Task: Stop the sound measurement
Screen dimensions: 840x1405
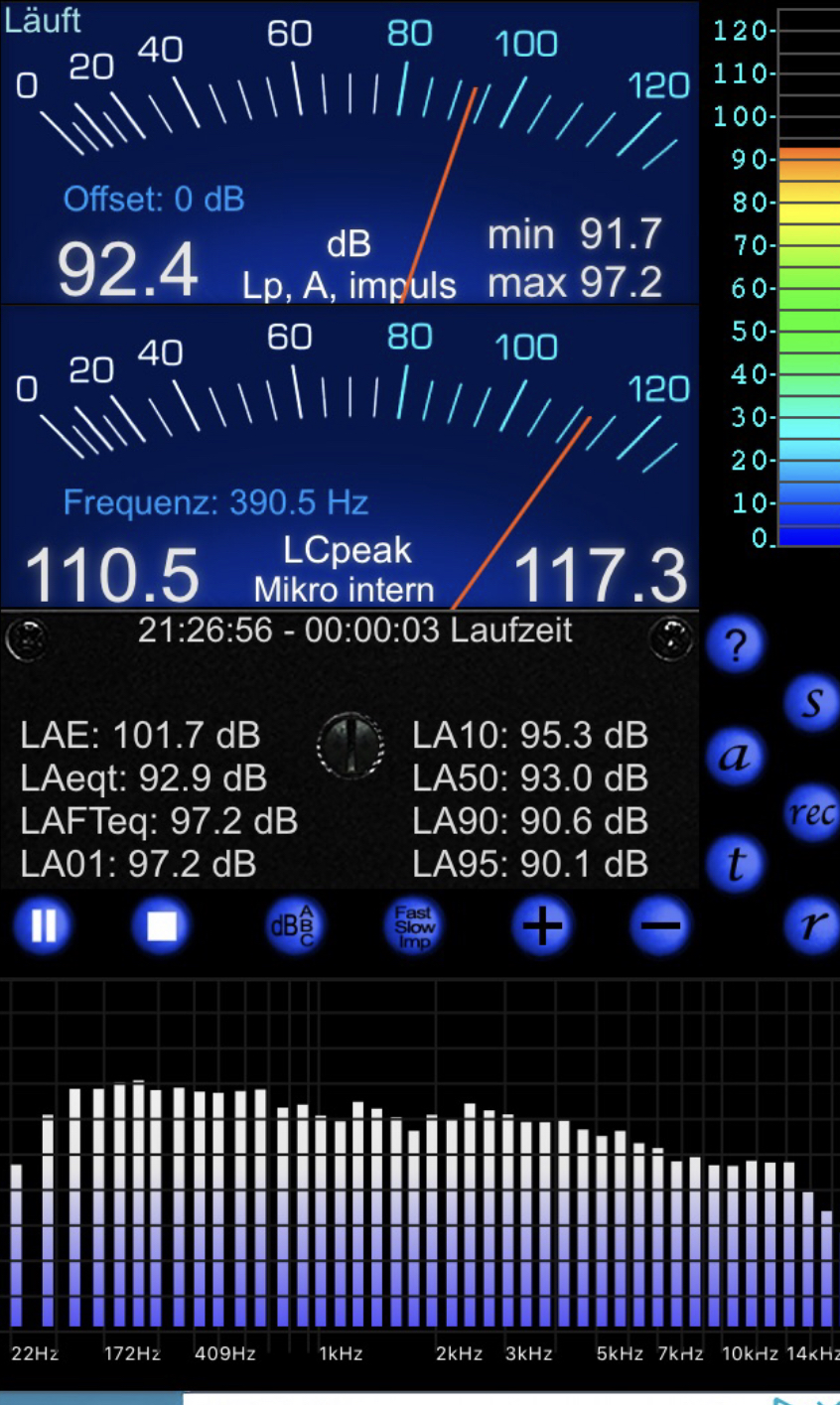Action: (161, 925)
